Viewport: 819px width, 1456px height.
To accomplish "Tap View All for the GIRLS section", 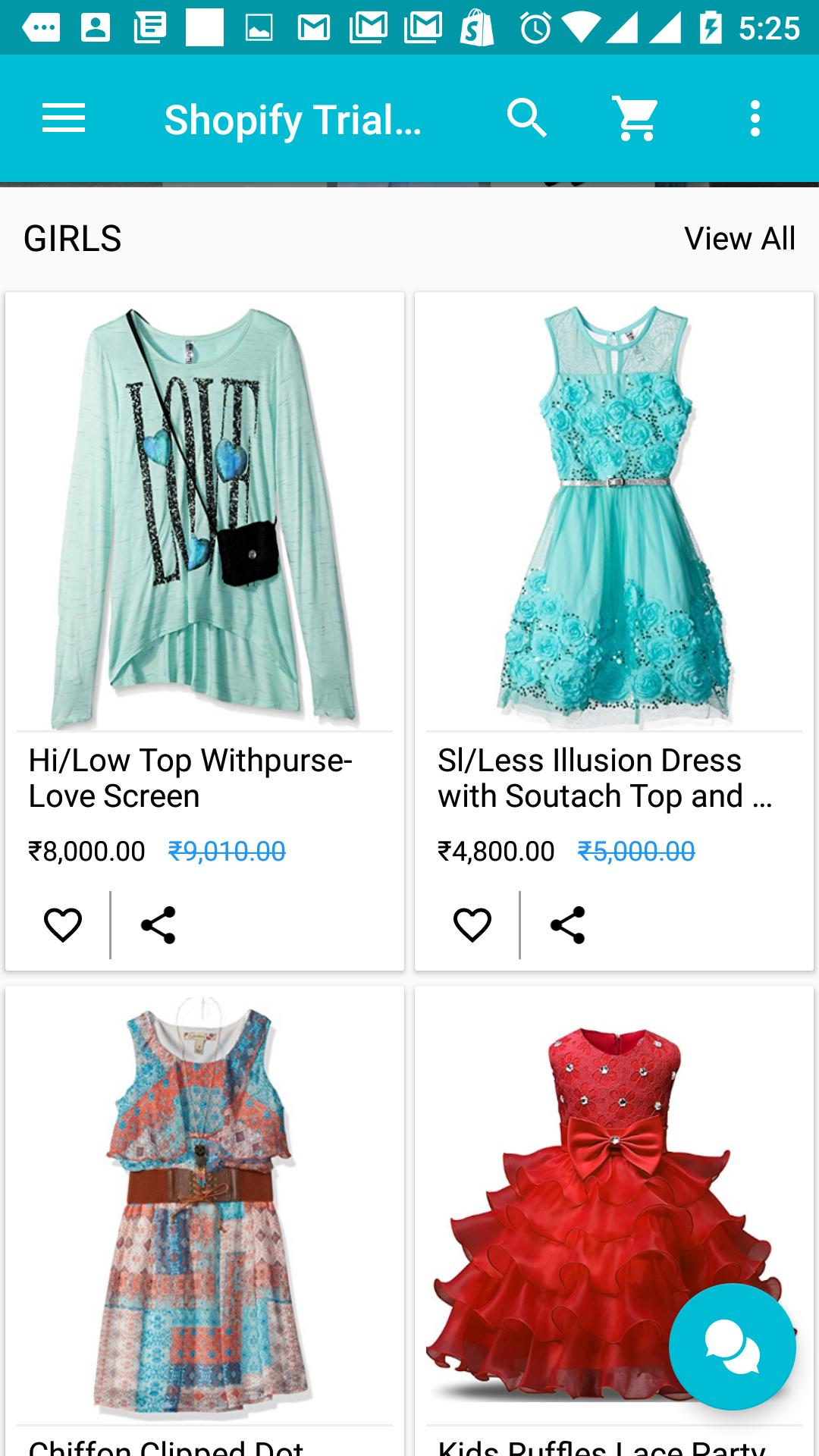I will point(741,238).
